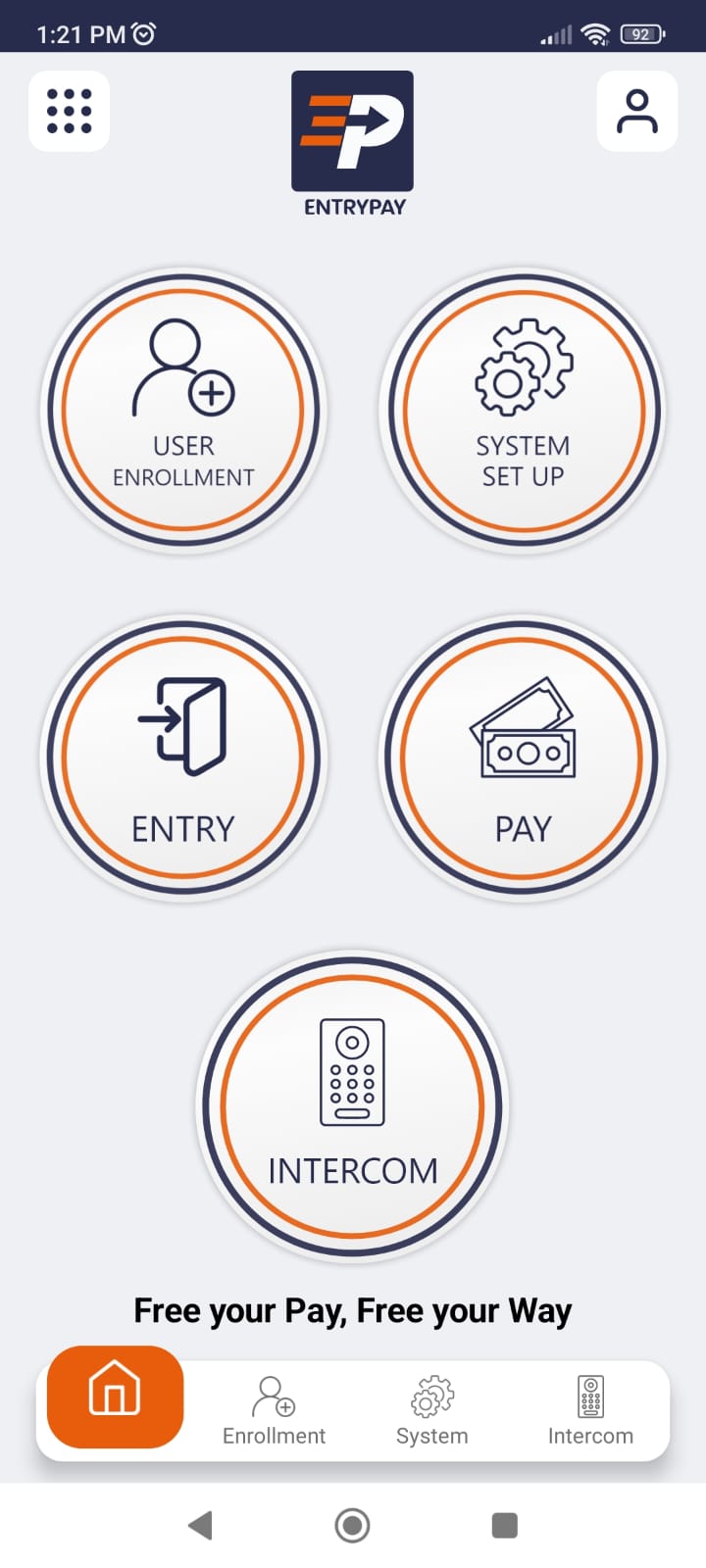The width and height of the screenshot is (706, 1568).
Task: Switch to the Enrollment tab
Action: [x=274, y=1411]
